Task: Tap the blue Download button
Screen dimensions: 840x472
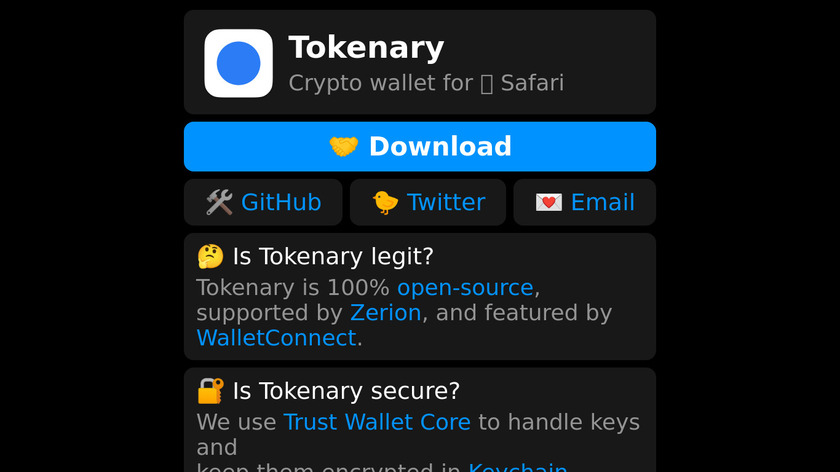Action: [420, 147]
